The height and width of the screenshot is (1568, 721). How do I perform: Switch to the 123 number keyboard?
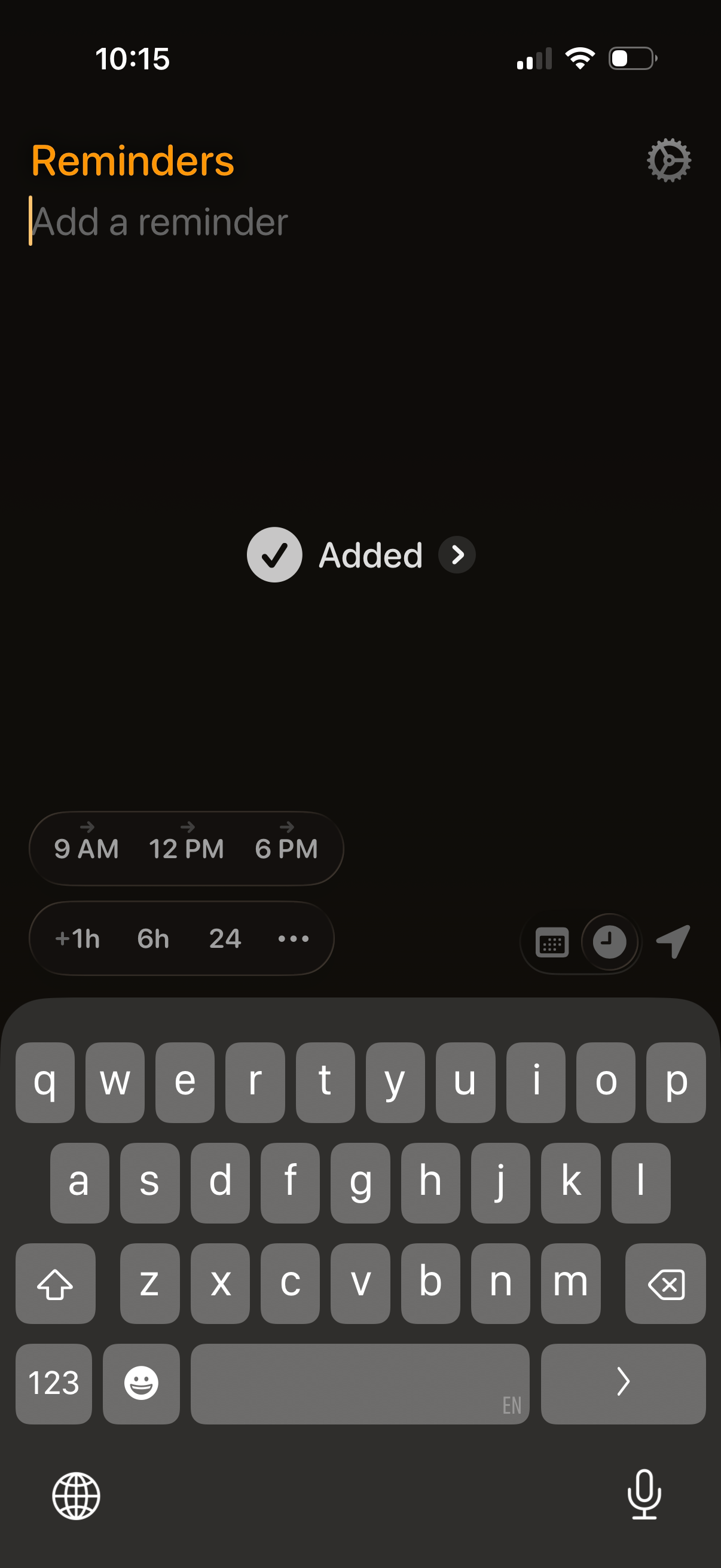(x=54, y=1384)
